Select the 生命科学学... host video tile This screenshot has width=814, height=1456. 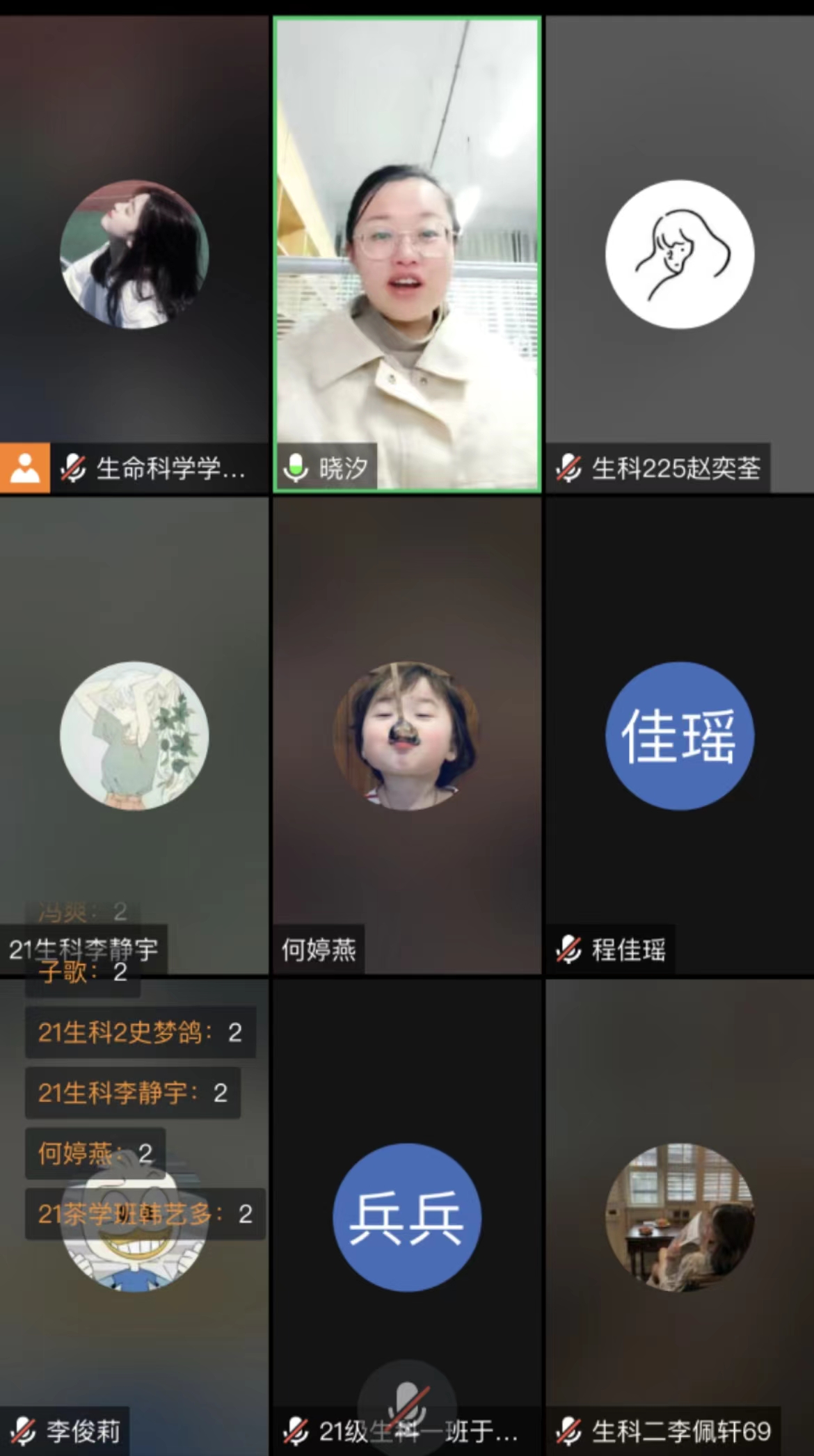coord(134,255)
